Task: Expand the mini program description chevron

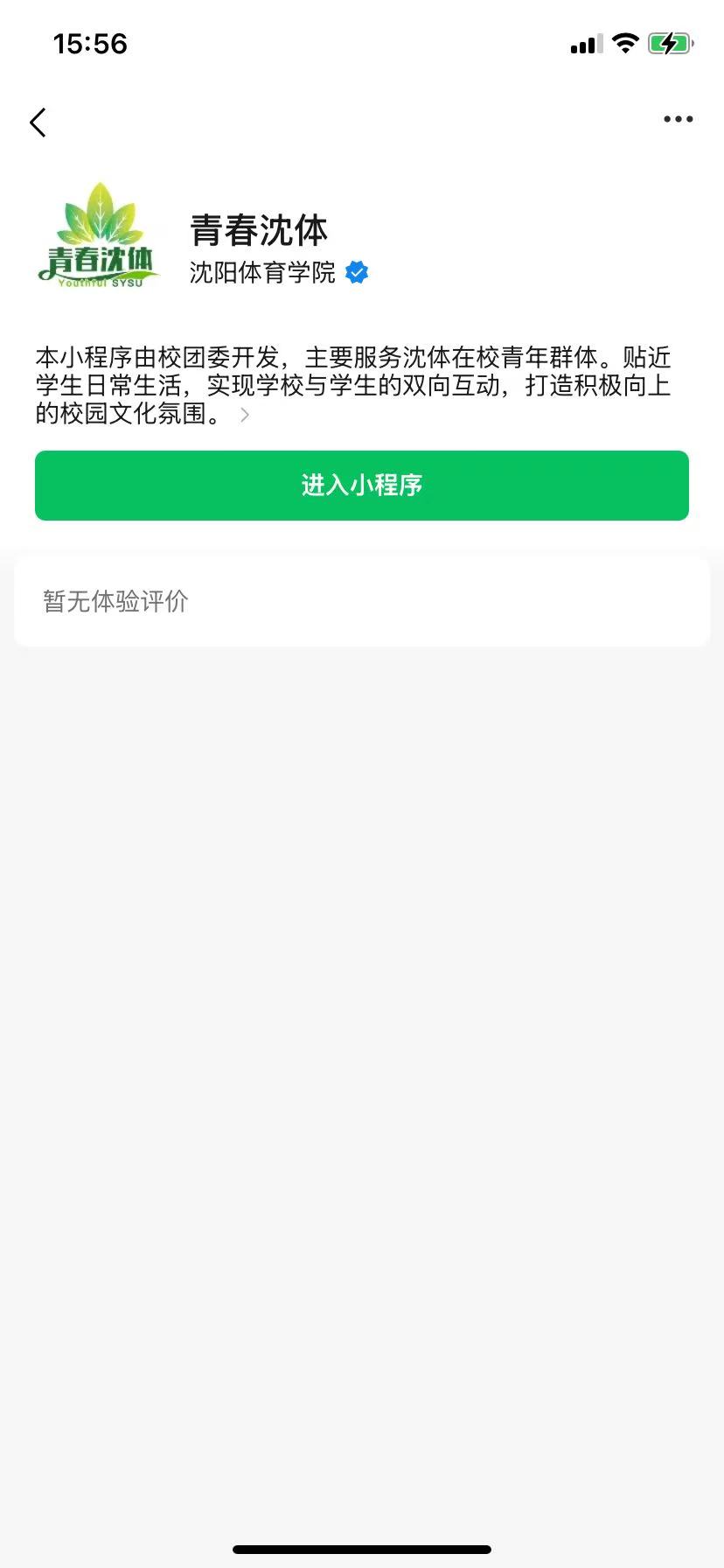Action: (x=245, y=415)
